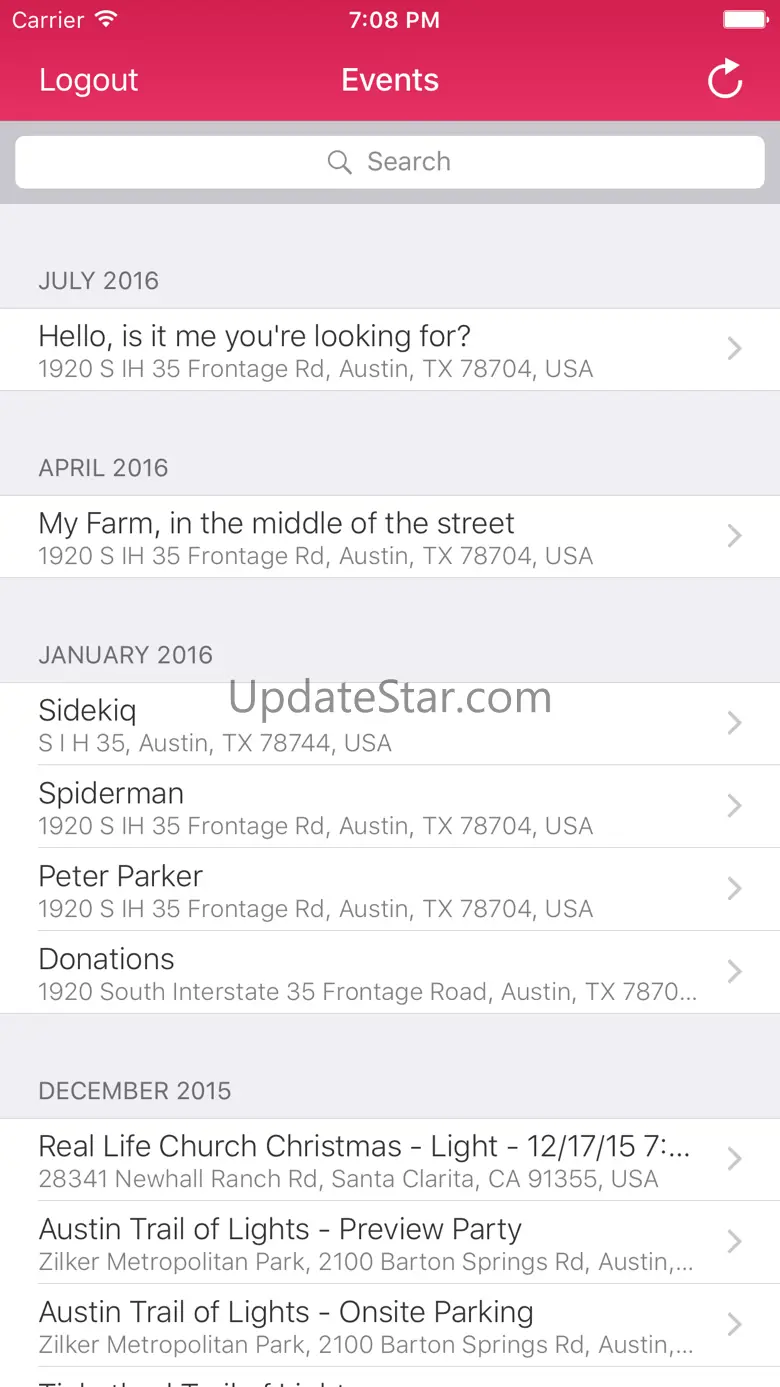The image size is (780, 1387).
Task: Open the Spiderman event
Action: pyautogui.click(x=390, y=807)
